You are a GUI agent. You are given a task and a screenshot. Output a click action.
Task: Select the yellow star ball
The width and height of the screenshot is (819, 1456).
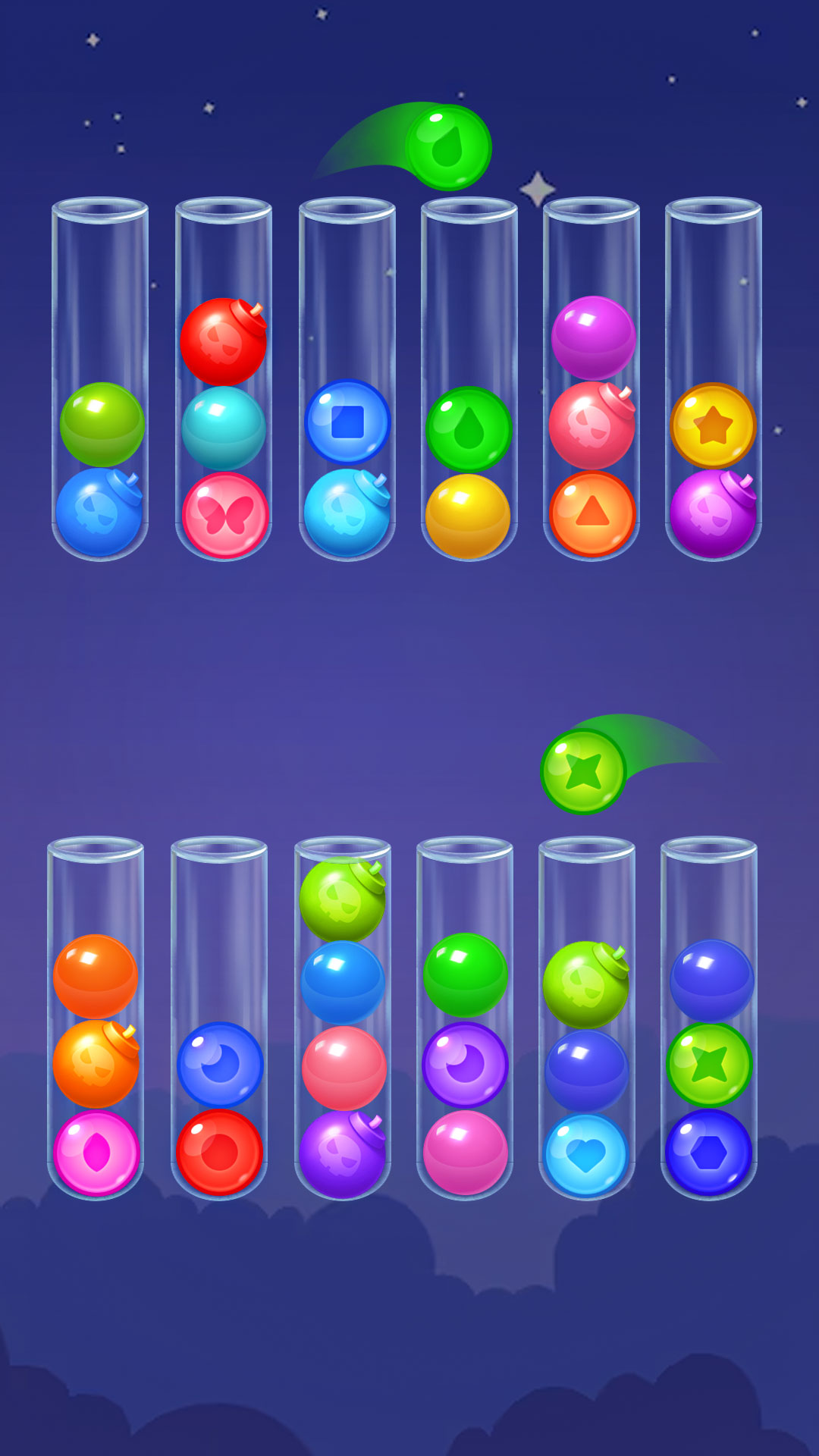tap(717, 425)
